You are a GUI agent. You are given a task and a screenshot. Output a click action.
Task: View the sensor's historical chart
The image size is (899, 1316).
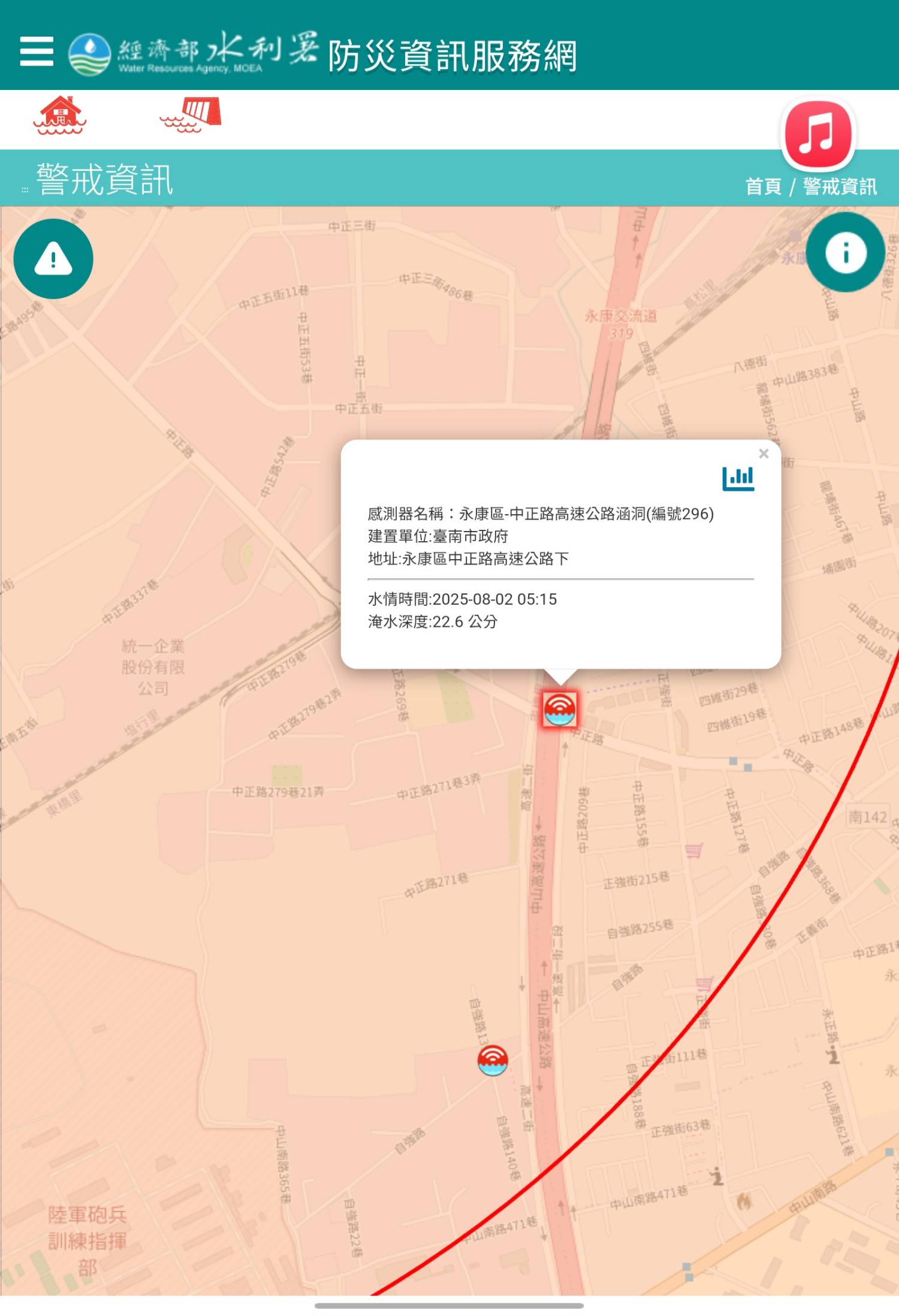(x=738, y=478)
